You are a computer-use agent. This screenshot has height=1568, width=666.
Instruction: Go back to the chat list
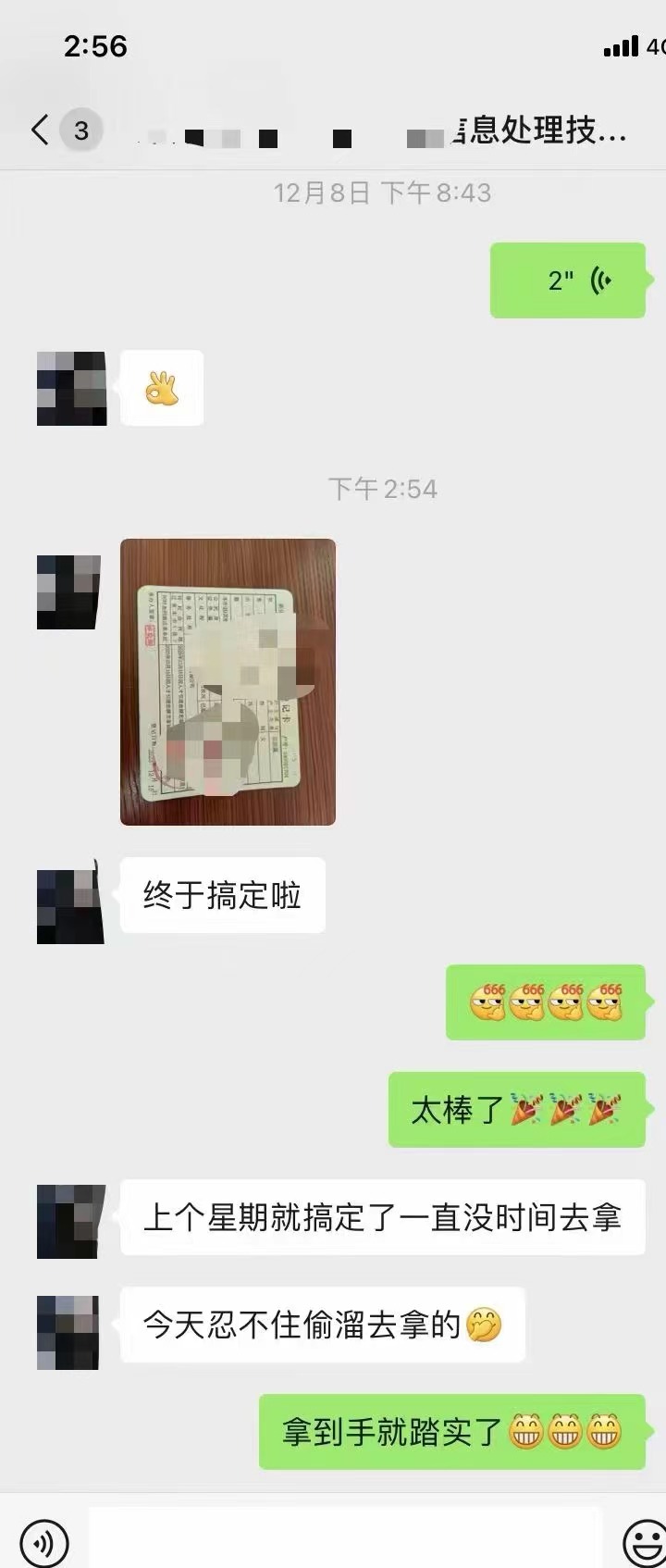[x=41, y=130]
